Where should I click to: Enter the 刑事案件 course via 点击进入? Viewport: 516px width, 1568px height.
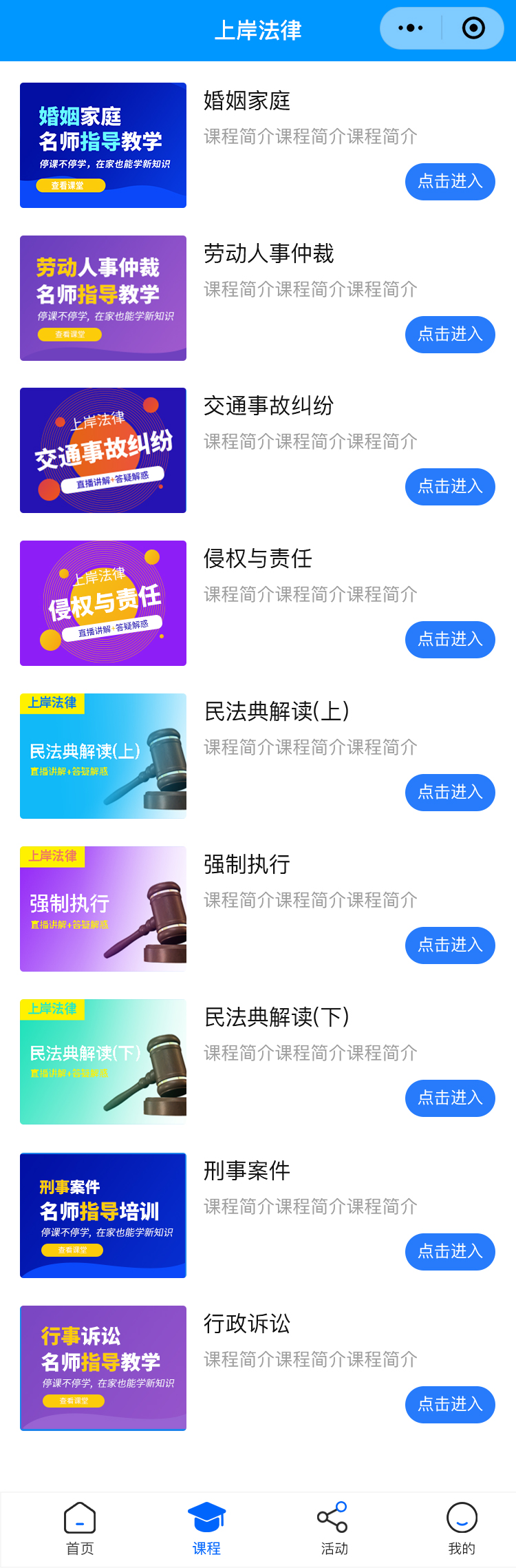pyautogui.click(x=450, y=1252)
